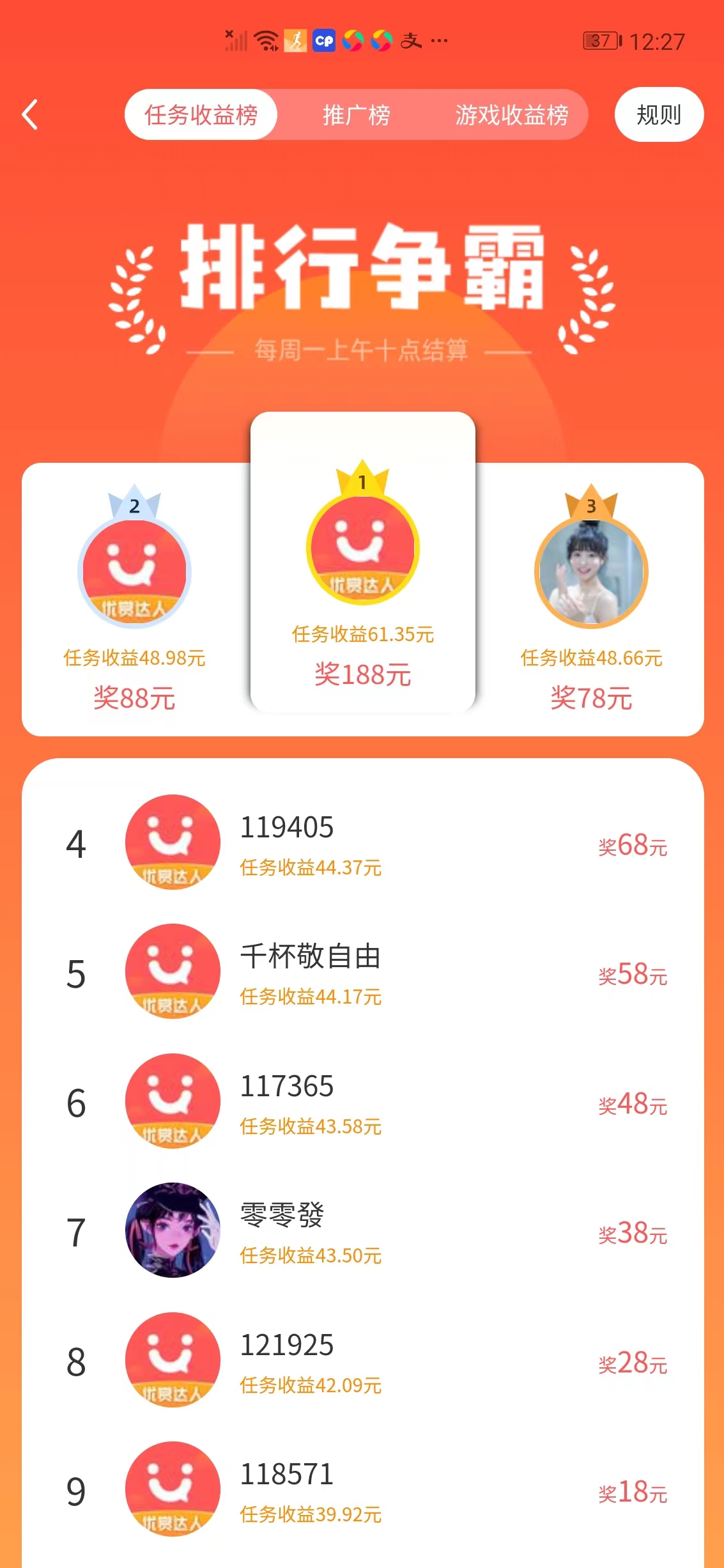The height and width of the screenshot is (1568, 724).
Task: Open the 游戏收益榜 tab
Action: click(514, 115)
